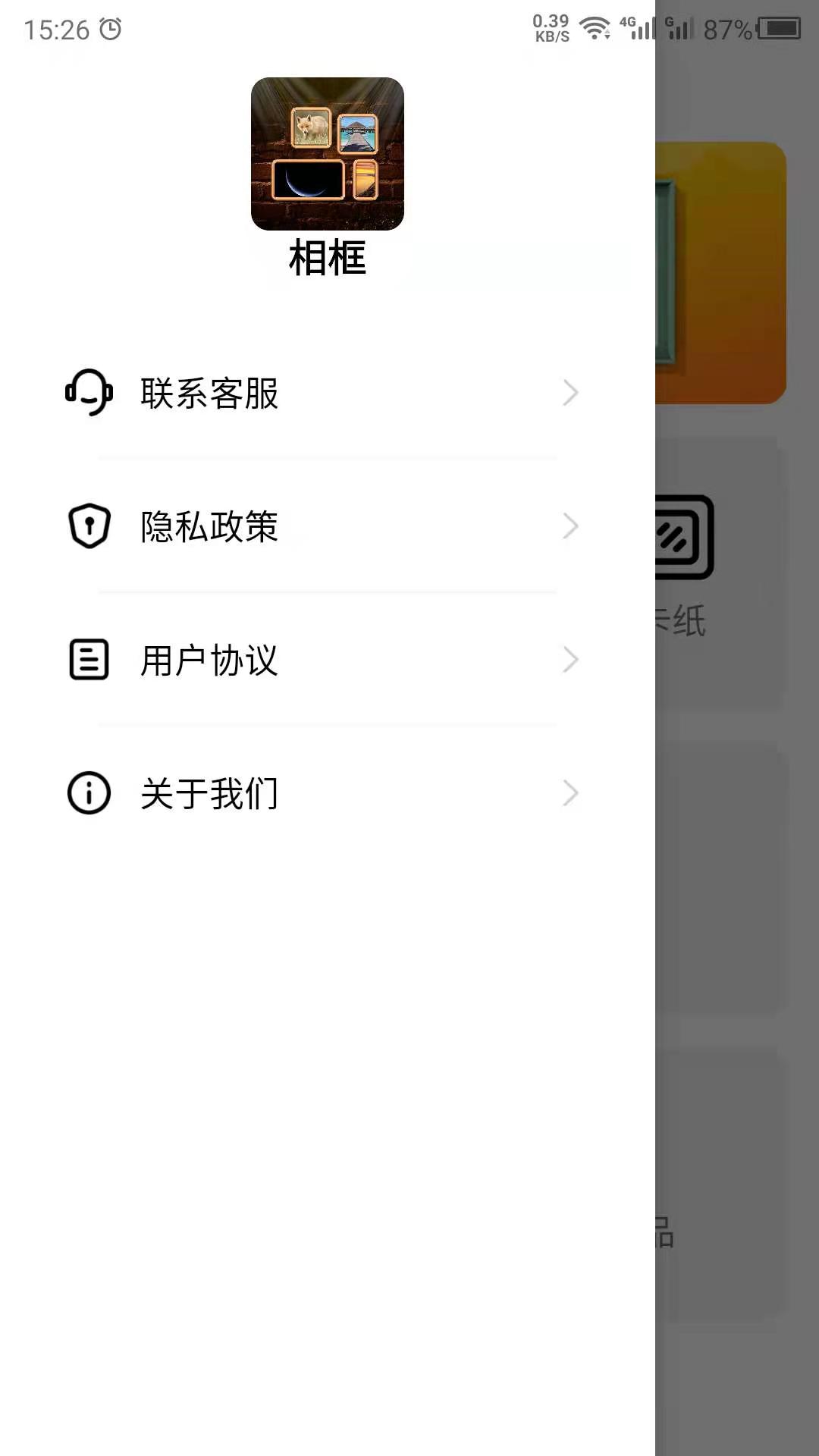
Task: Expand the 联系客服 entry via its chevron
Action: click(571, 393)
